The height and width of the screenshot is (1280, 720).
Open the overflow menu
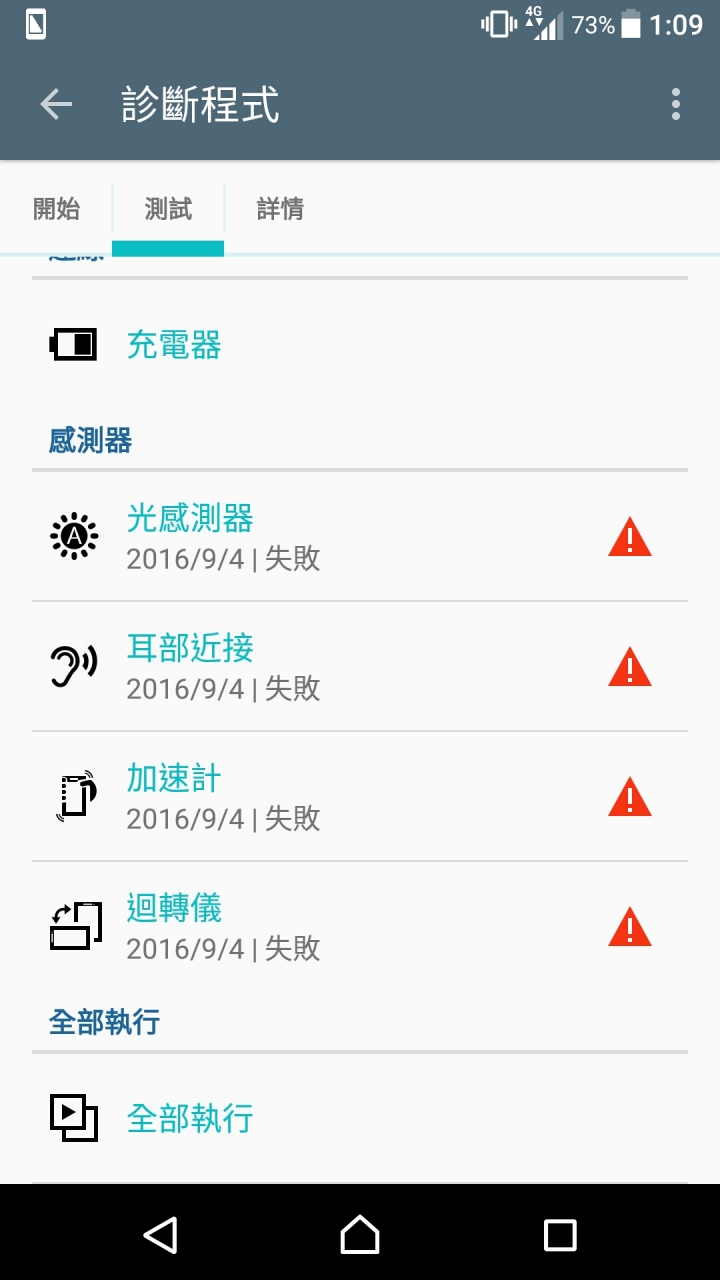(x=676, y=105)
